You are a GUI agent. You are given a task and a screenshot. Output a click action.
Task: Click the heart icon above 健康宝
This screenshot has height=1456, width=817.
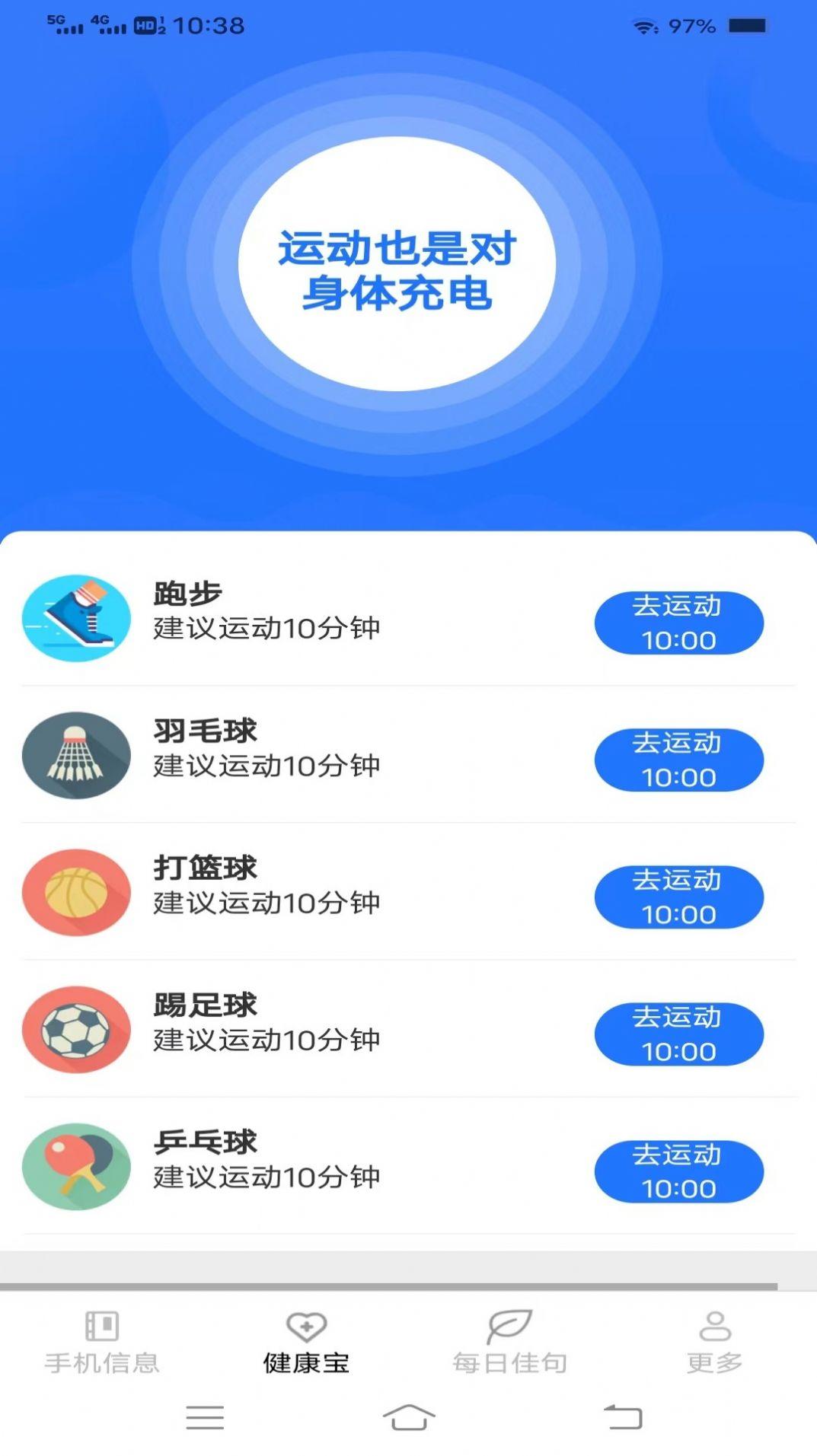(x=307, y=1326)
